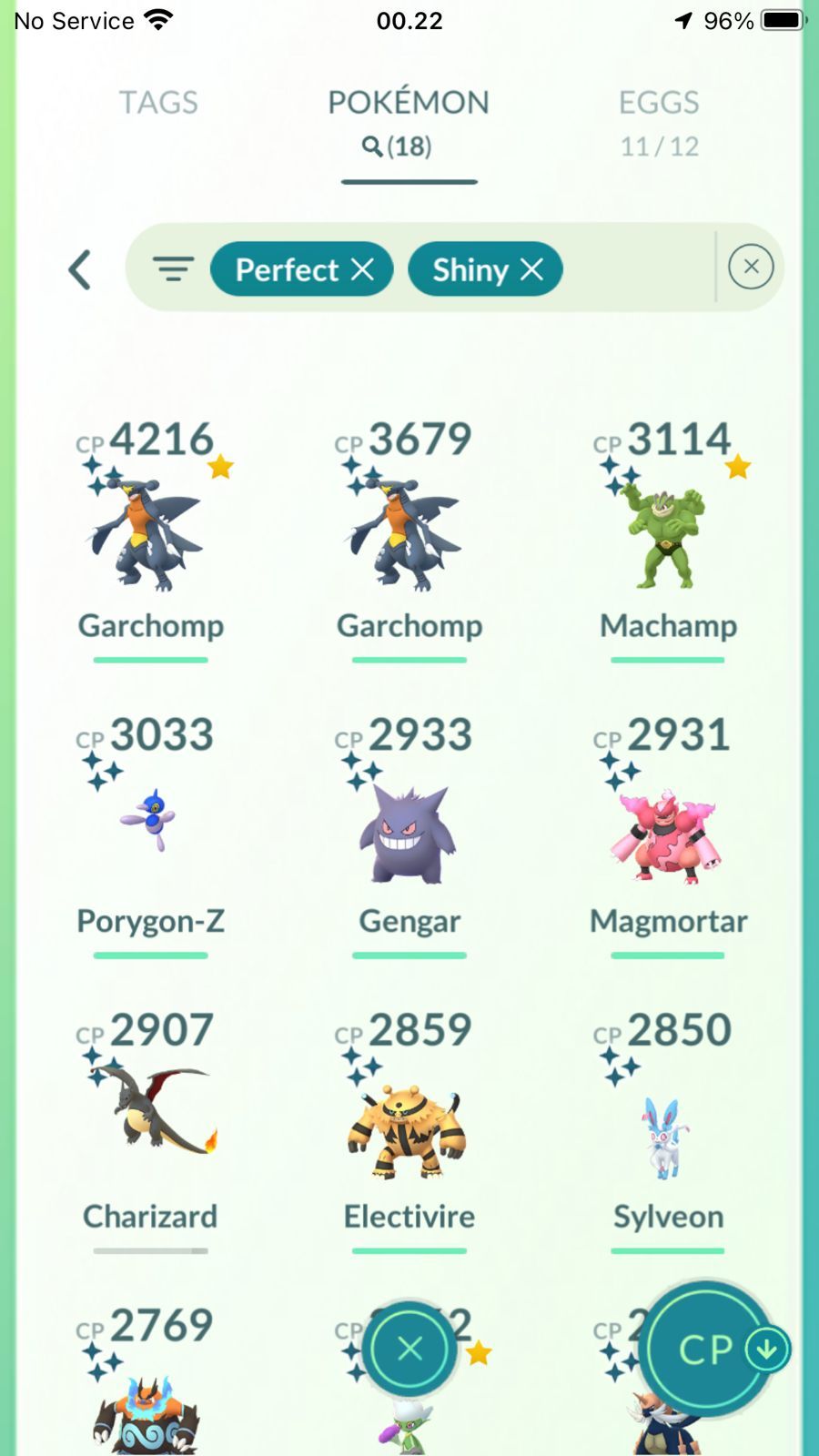Close the Pokémon list with X button

(409, 1349)
